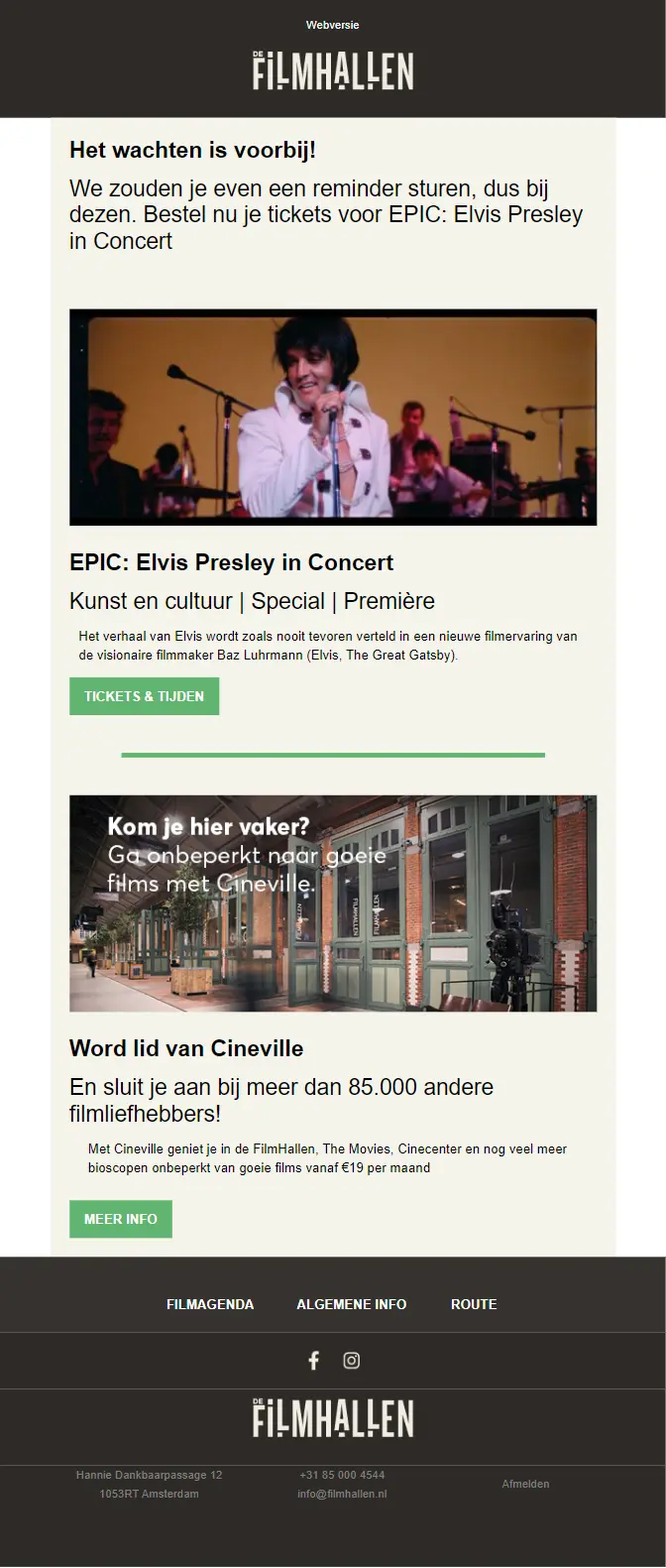Open the Webversie link
Viewport: 666px width, 1568px height.
(332, 25)
